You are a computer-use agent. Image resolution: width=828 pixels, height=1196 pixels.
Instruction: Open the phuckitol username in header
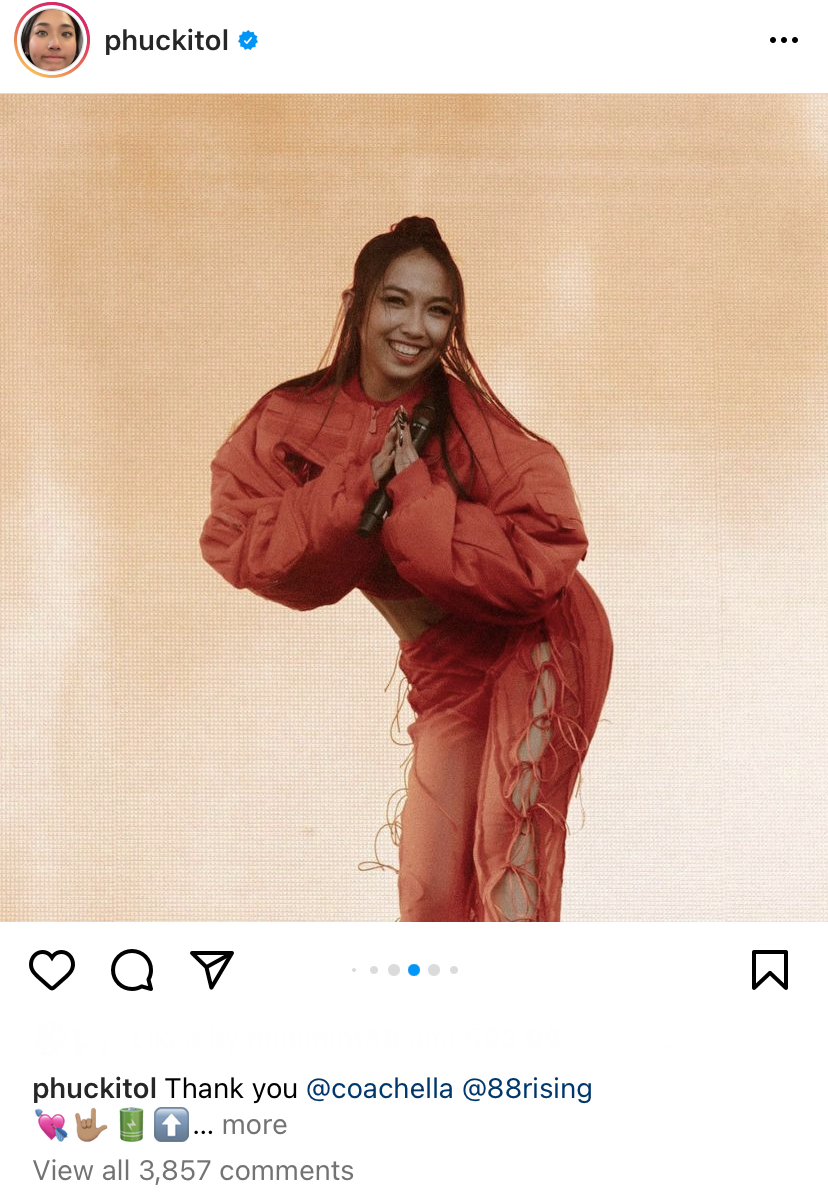(x=167, y=41)
